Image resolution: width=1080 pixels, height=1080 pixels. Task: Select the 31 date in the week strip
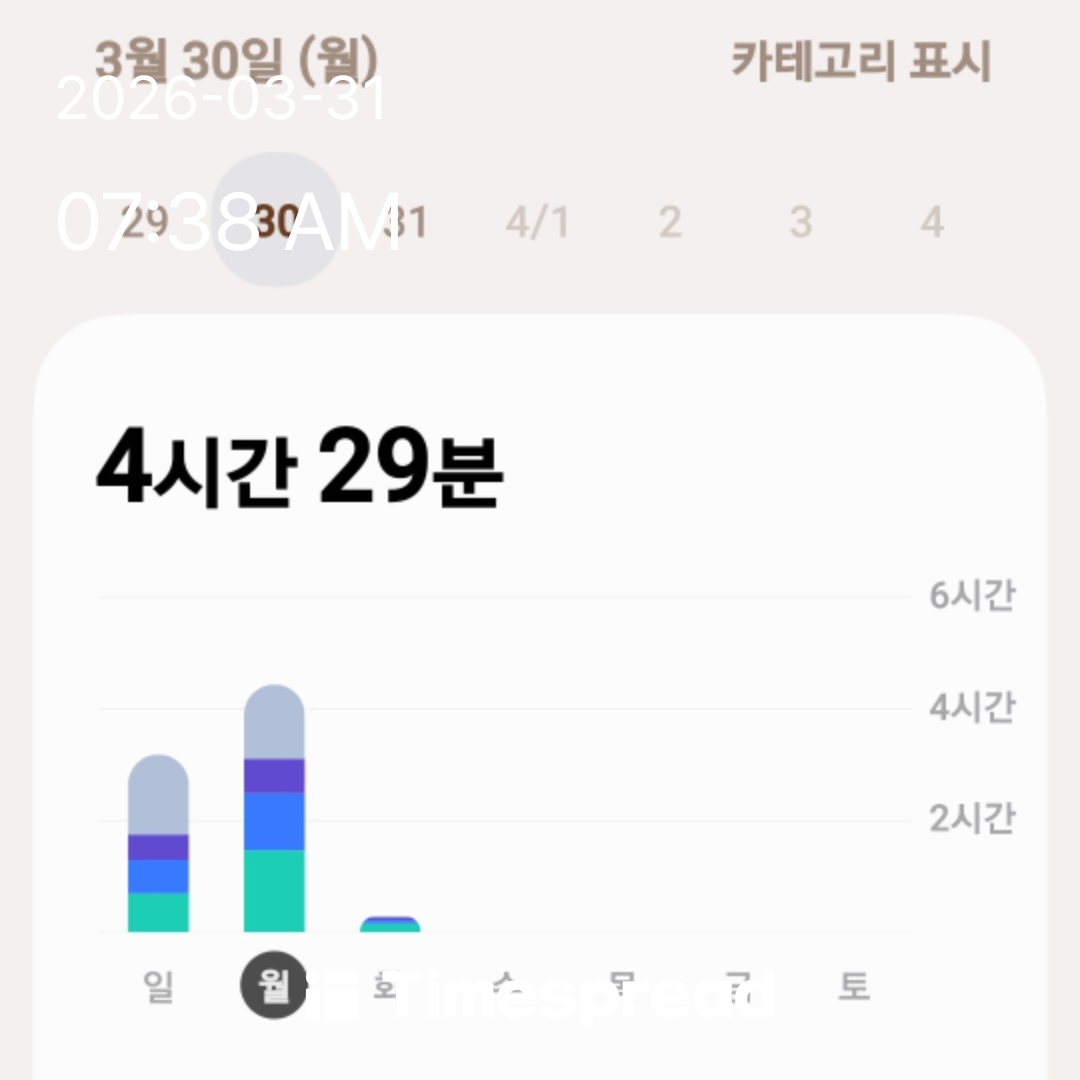[406, 221]
